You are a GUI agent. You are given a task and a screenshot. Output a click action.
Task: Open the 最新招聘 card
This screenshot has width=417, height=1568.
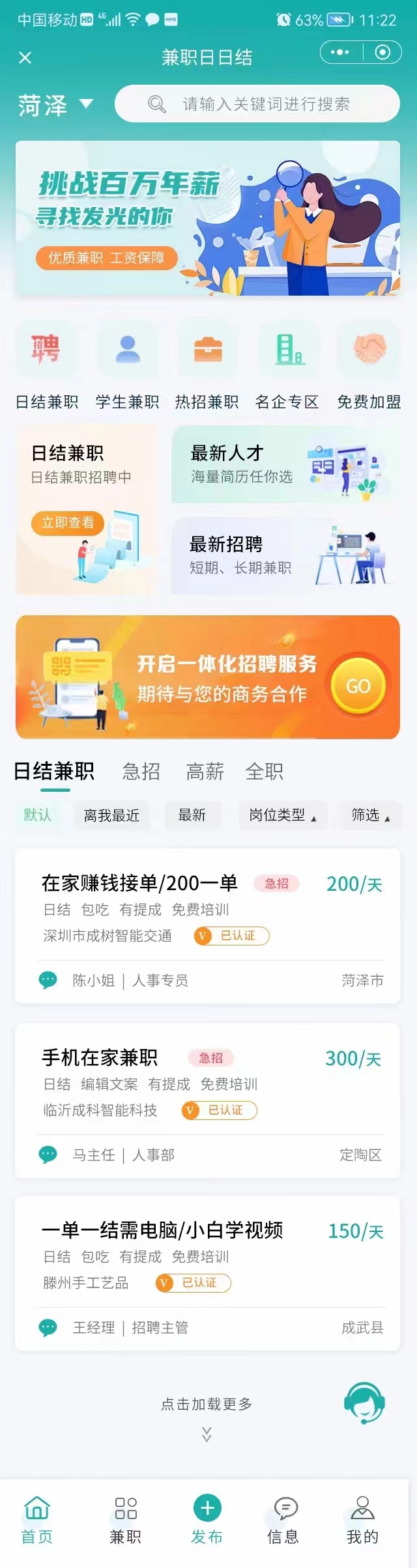[x=285, y=555]
